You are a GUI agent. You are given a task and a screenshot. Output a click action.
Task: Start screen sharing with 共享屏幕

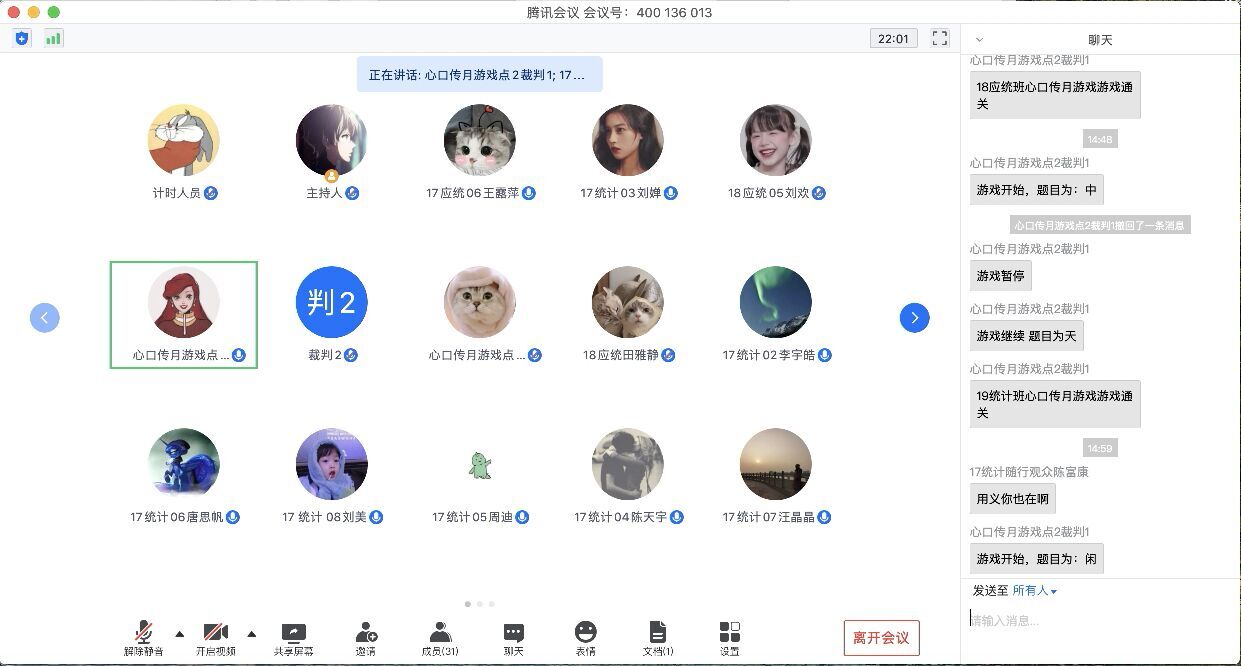(x=293, y=637)
